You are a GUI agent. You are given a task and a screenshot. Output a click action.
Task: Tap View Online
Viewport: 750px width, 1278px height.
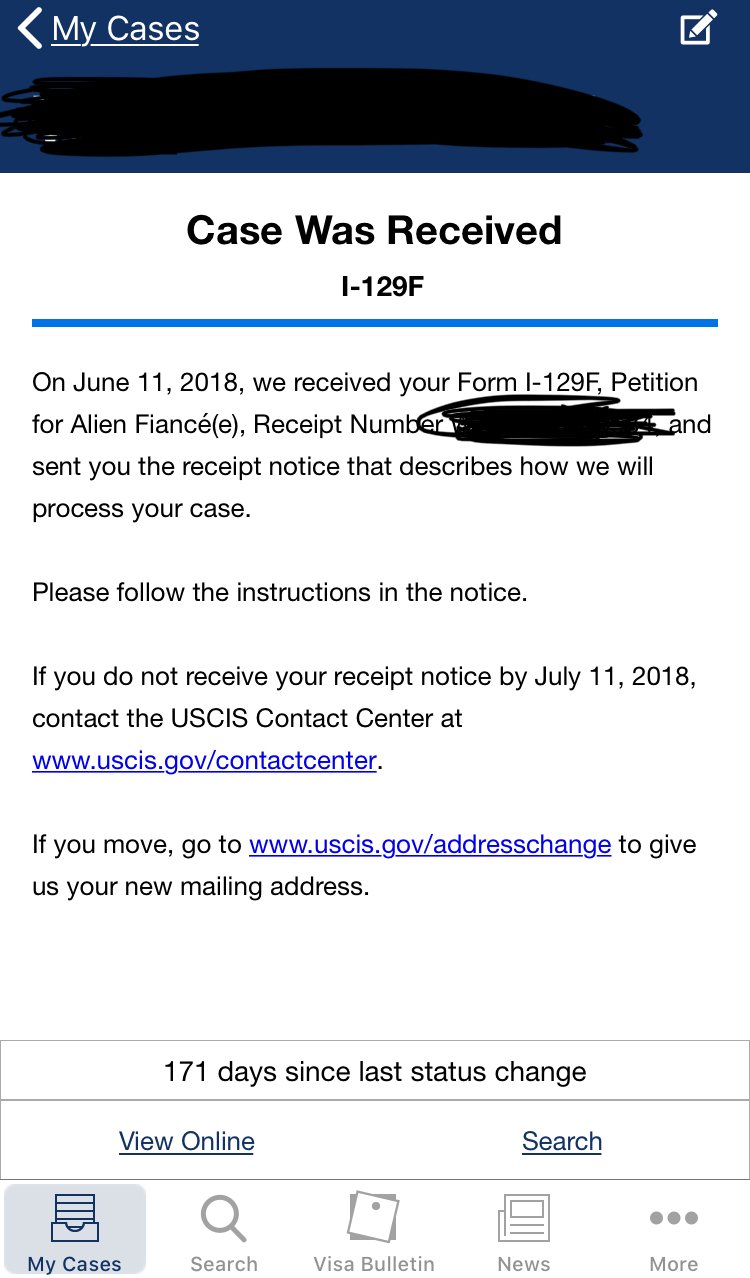point(187,1141)
